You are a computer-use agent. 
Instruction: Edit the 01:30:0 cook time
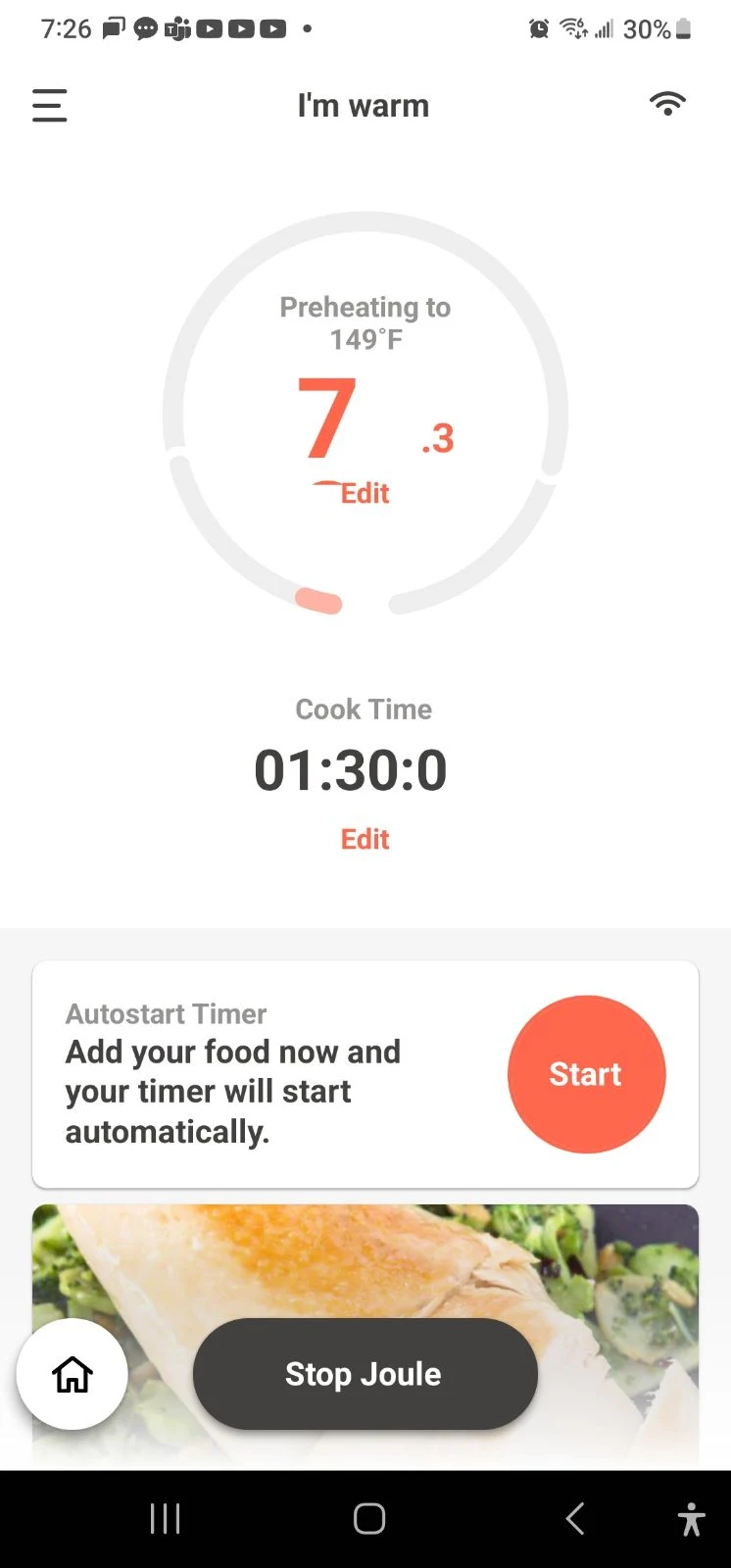(x=365, y=839)
